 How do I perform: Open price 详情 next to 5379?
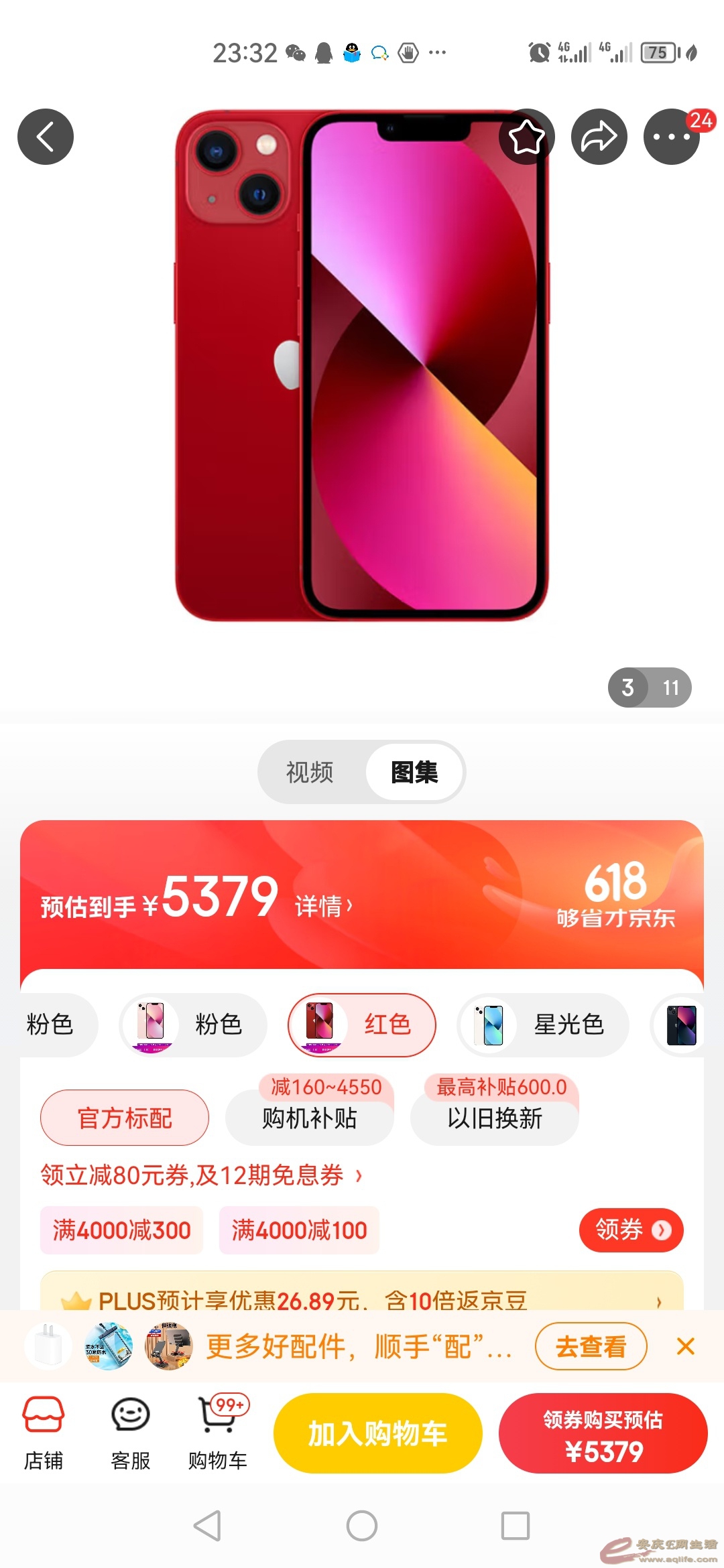coord(324,906)
